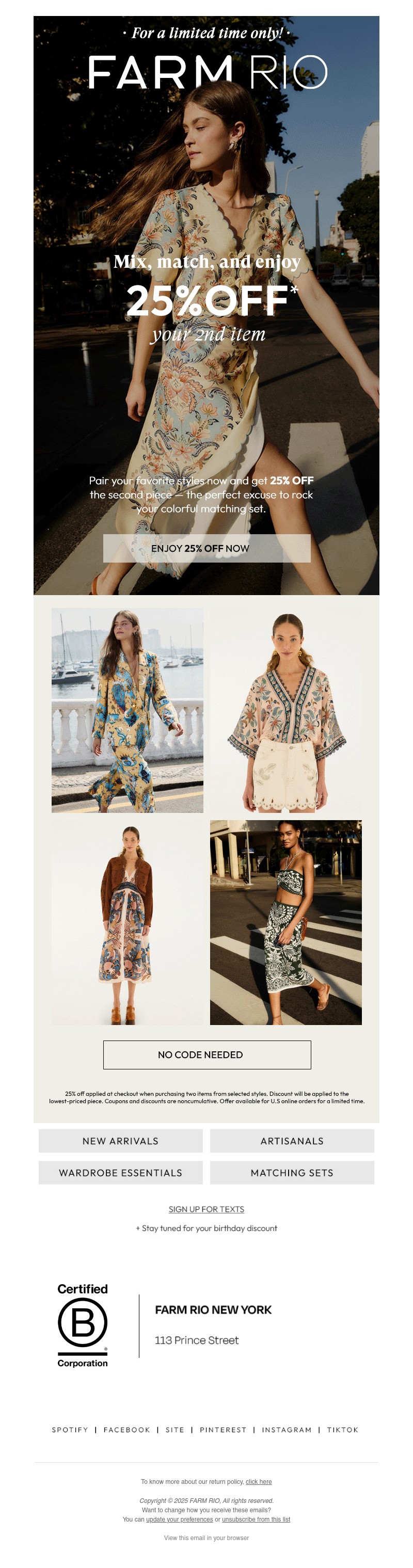The width and height of the screenshot is (413, 1568).
Task: Open the INSTAGRAM footer link
Action: (287, 1430)
